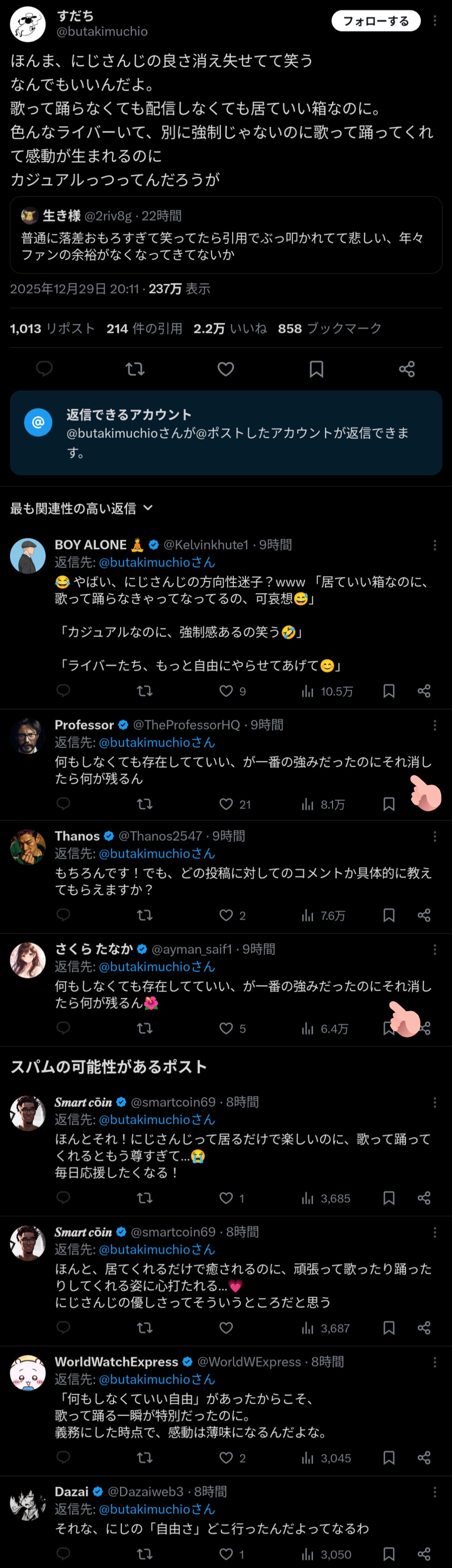
Task: Open さくら たなか's profile picture
Action: [28, 960]
